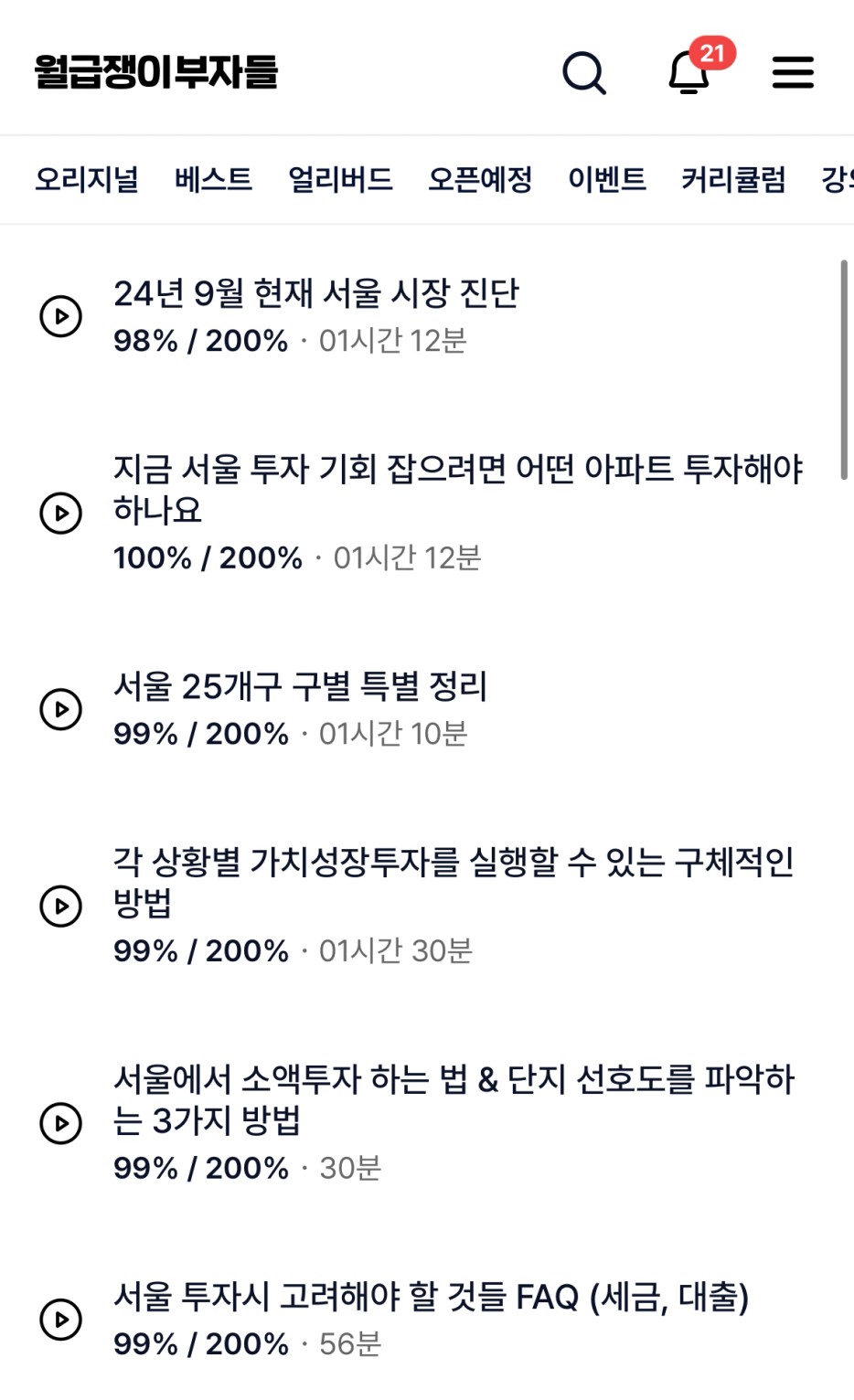Open the search icon in header
The width and height of the screenshot is (854, 1400).
584,72
